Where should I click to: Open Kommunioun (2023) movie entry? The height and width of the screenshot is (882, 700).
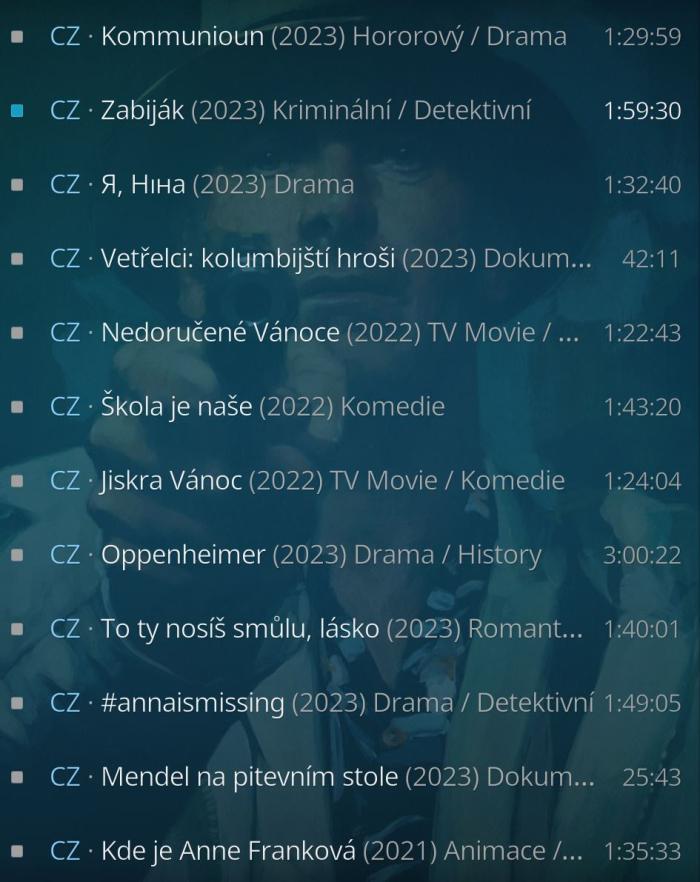tap(333, 37)
